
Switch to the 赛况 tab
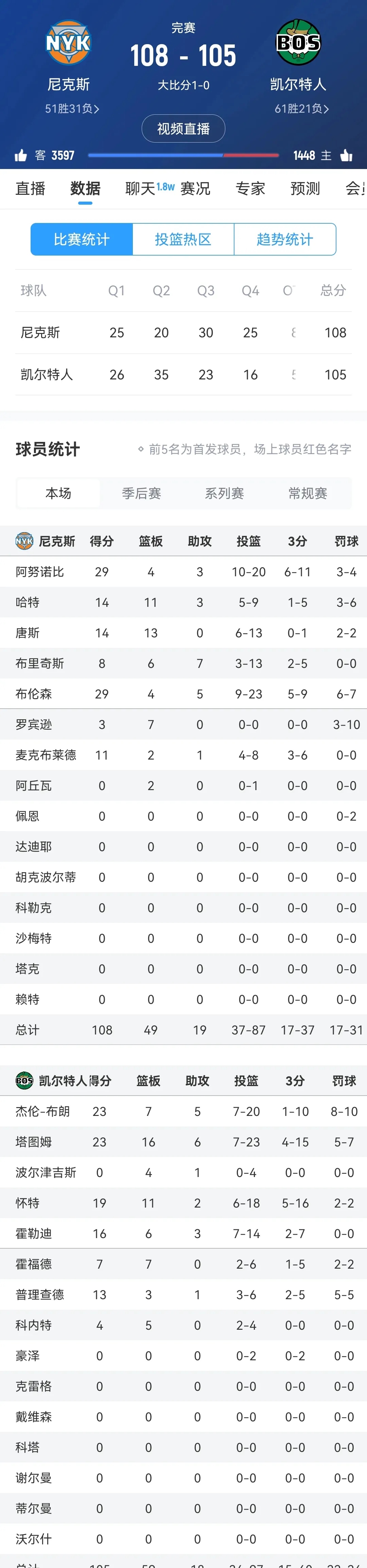[x=195, y=189]
